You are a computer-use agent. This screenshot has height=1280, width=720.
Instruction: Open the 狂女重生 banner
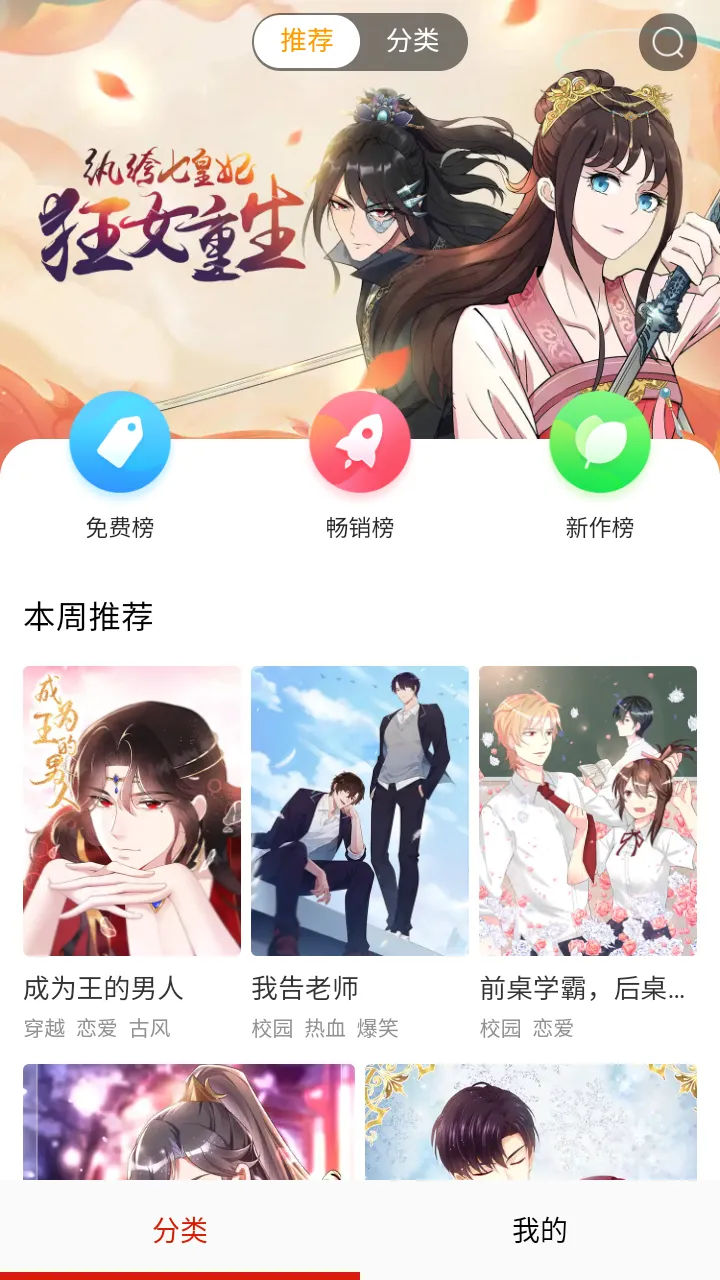tap(360, 240)
